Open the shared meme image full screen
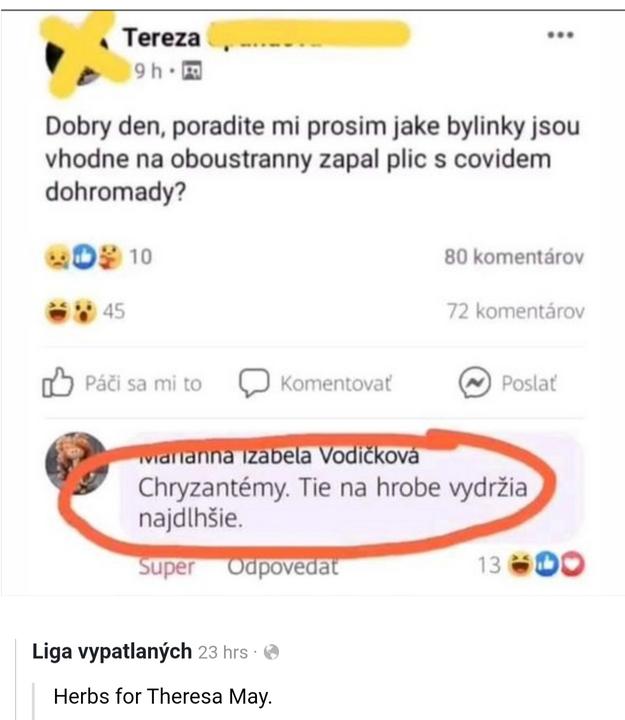Image resolution: width=625 pixels, height=720 pixels. coord(312,300)
